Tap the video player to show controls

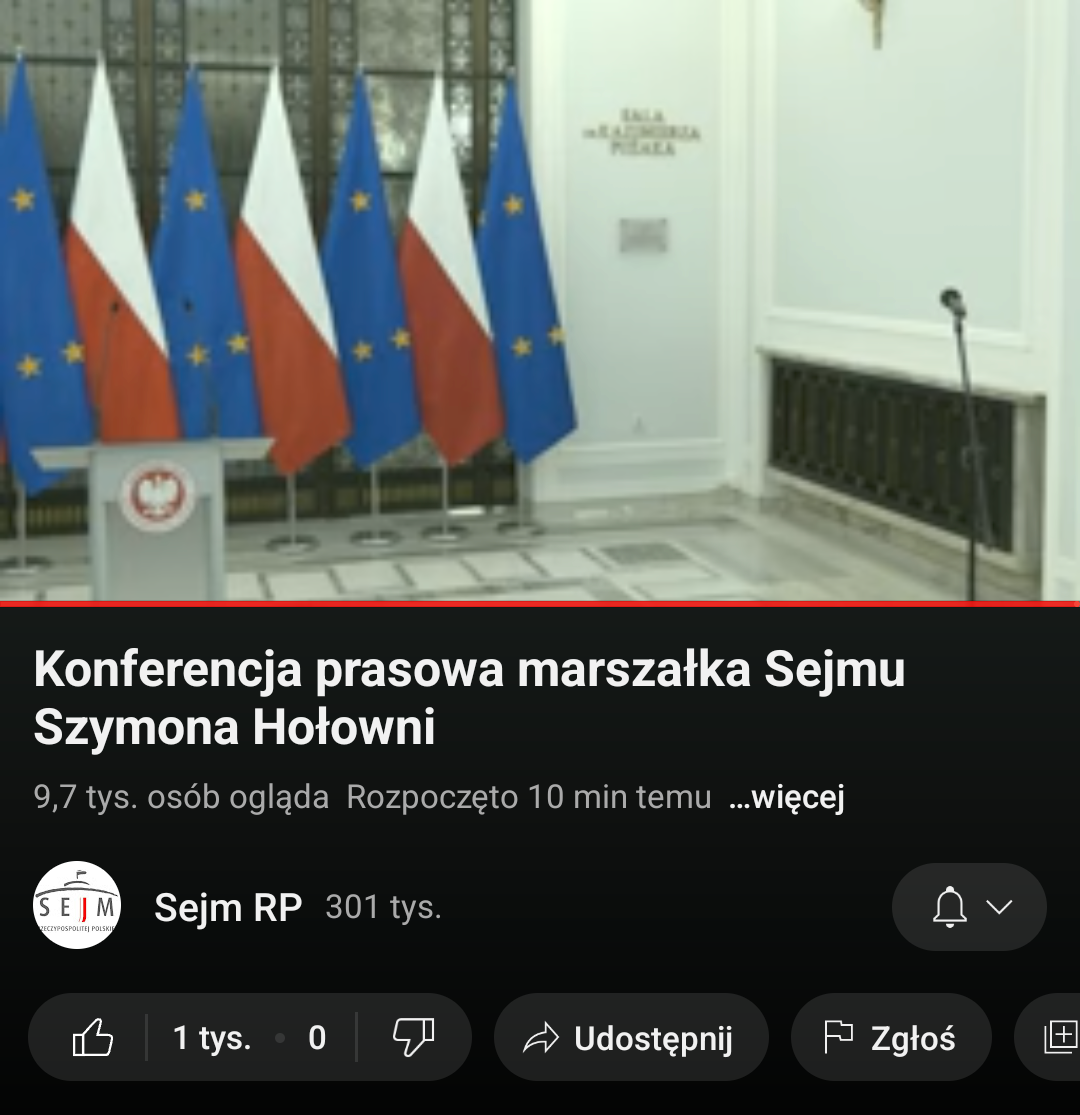coord(540,300)
